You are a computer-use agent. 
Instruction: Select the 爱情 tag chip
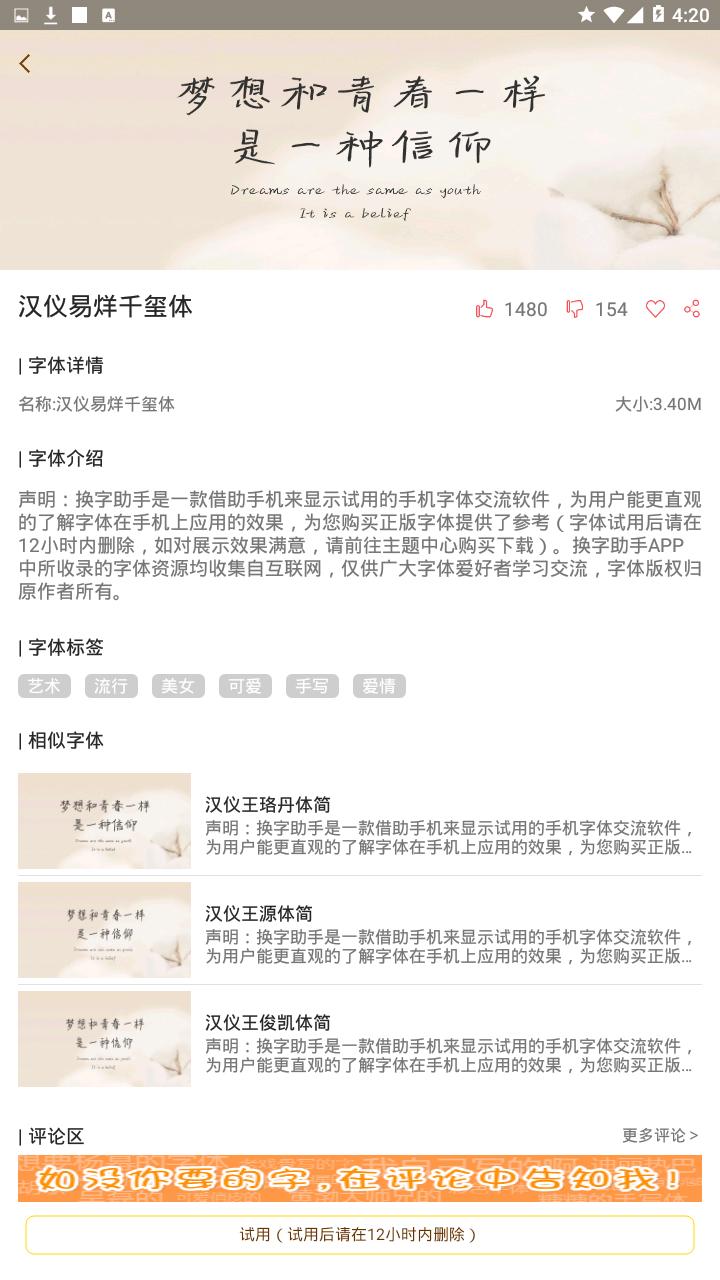[379, 686]
